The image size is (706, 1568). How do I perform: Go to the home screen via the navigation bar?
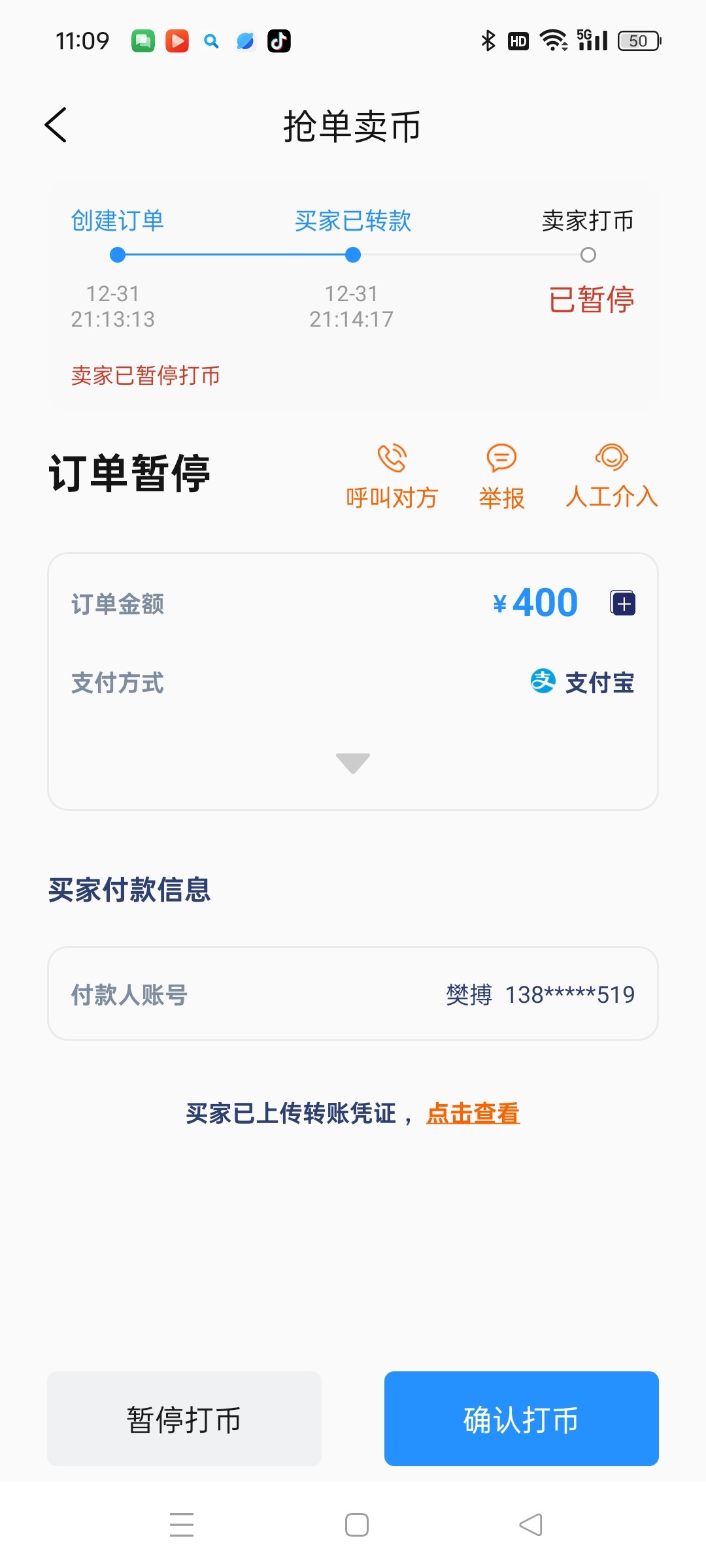pyautogui.click(x=357, y=1525)
